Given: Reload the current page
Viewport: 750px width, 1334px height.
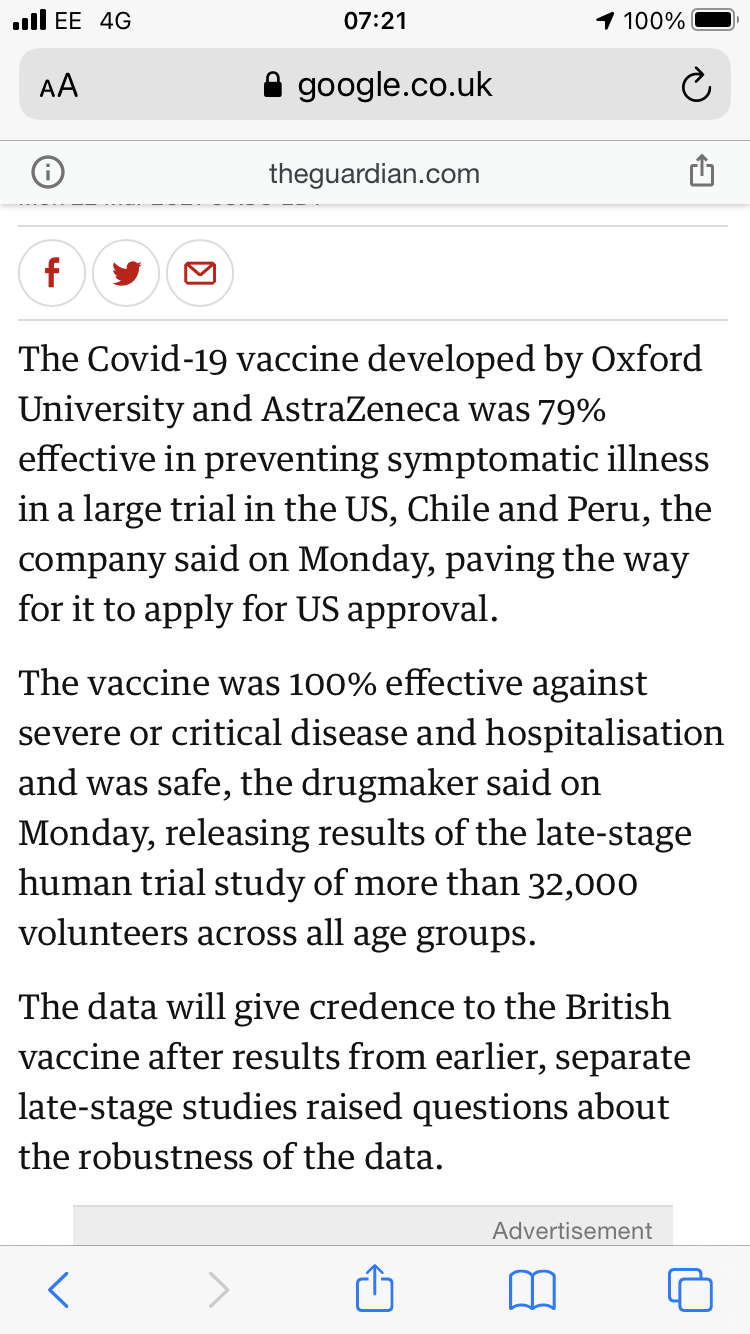Looking at the screenshot, I should pyautogui.click(x=696, y=87).
